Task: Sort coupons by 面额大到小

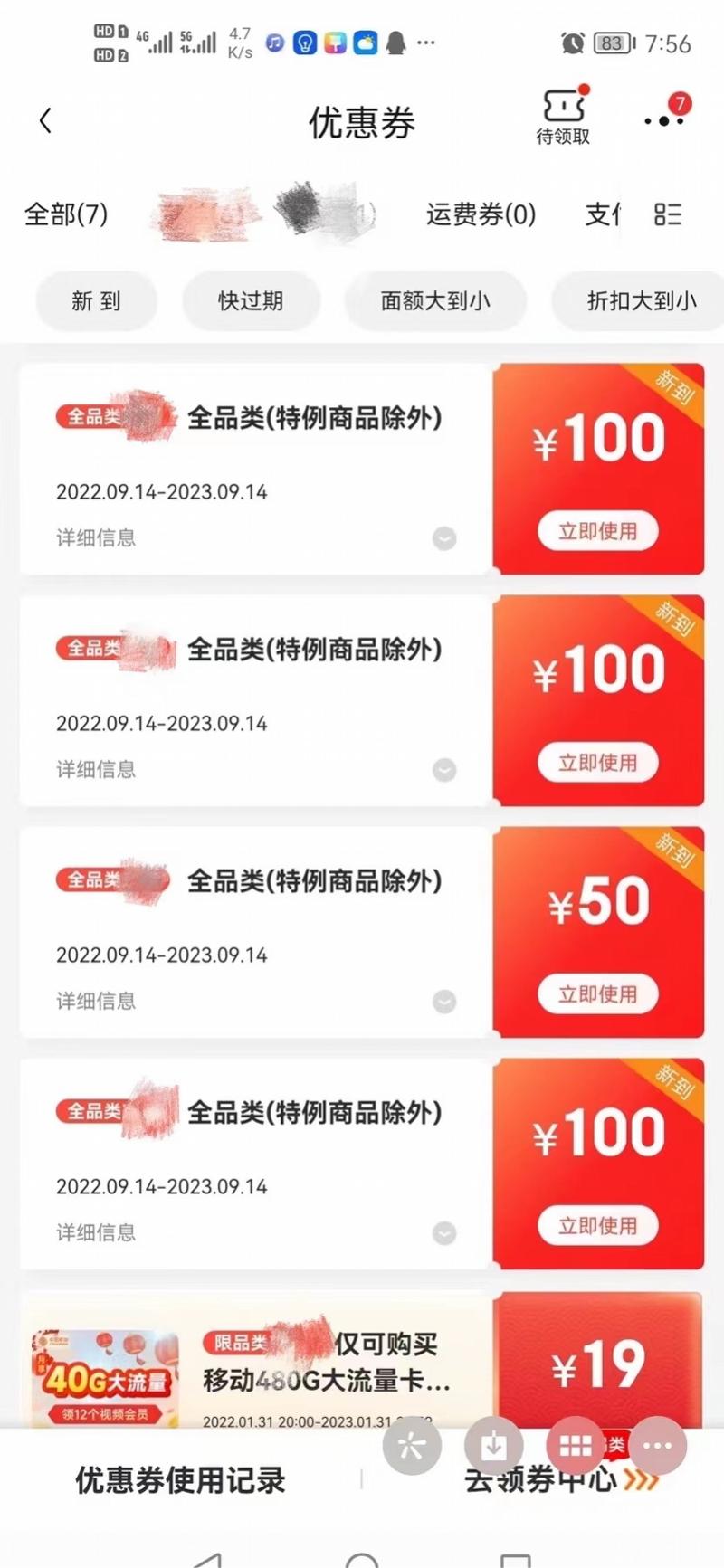Action: click(435, 301)
